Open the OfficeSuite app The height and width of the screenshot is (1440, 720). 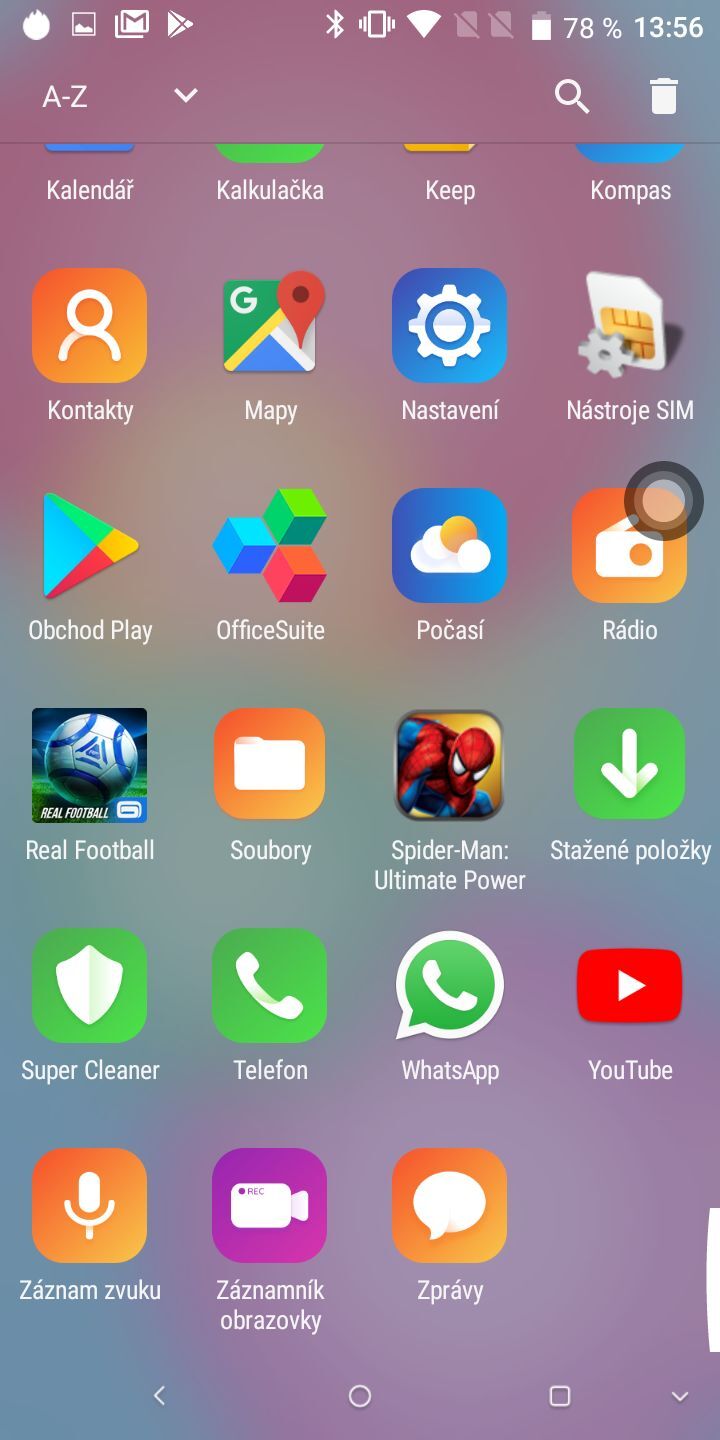click(270, 545)
